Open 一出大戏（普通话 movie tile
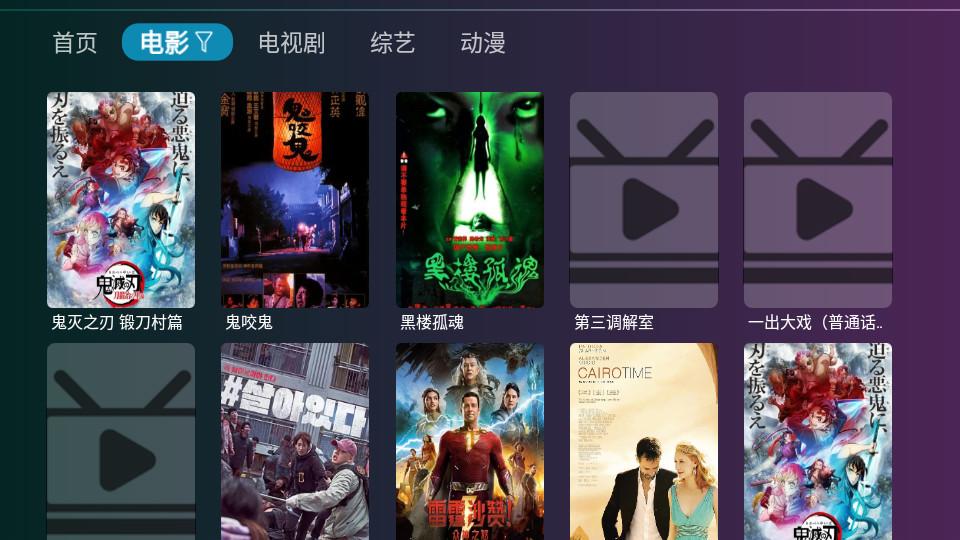Viewport: 960px width, 540px height. 817,200
